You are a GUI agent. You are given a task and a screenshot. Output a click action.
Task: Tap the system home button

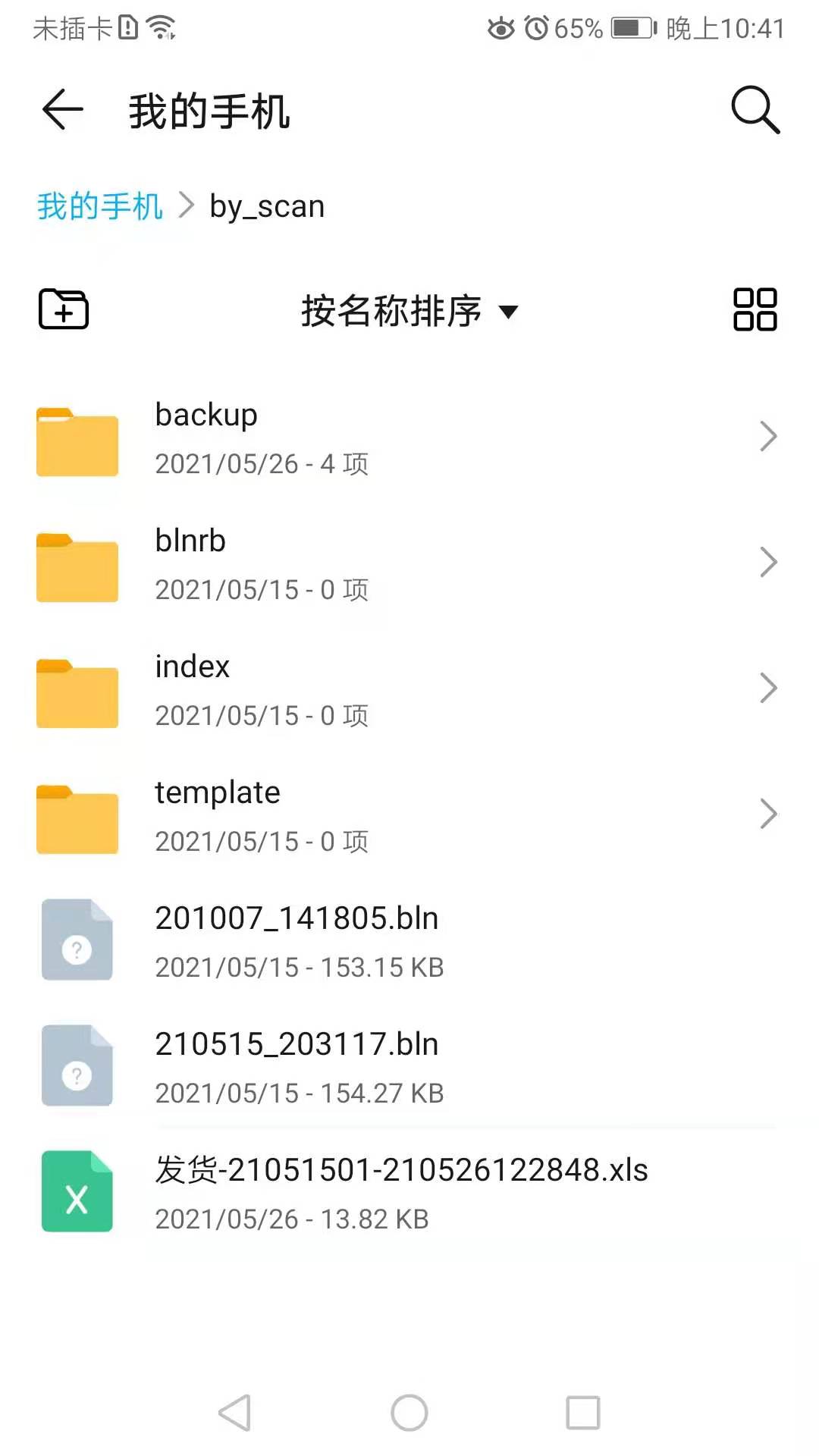(x=409, y=1413)
